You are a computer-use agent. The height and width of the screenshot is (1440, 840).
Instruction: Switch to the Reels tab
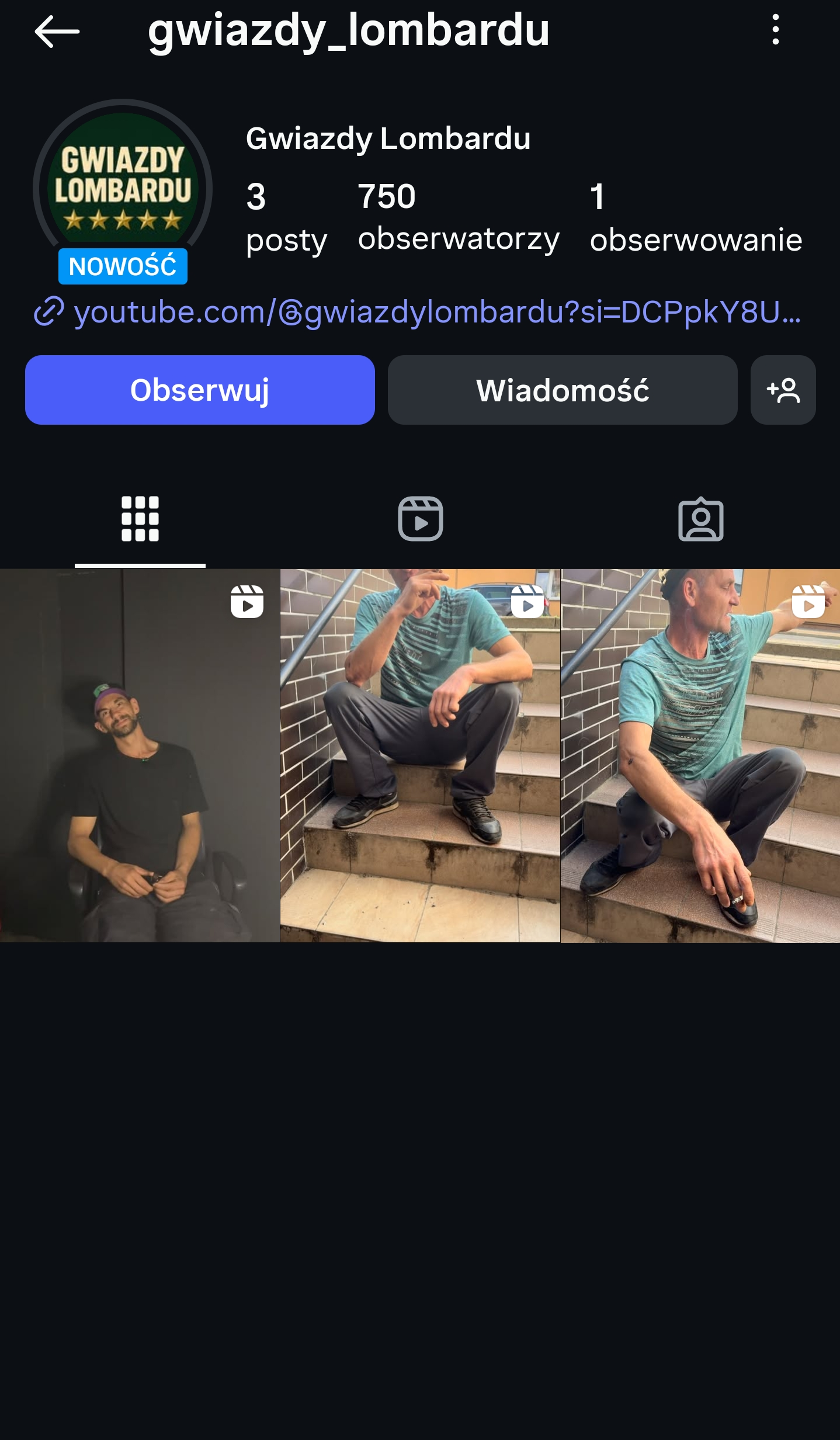(420, 519)
